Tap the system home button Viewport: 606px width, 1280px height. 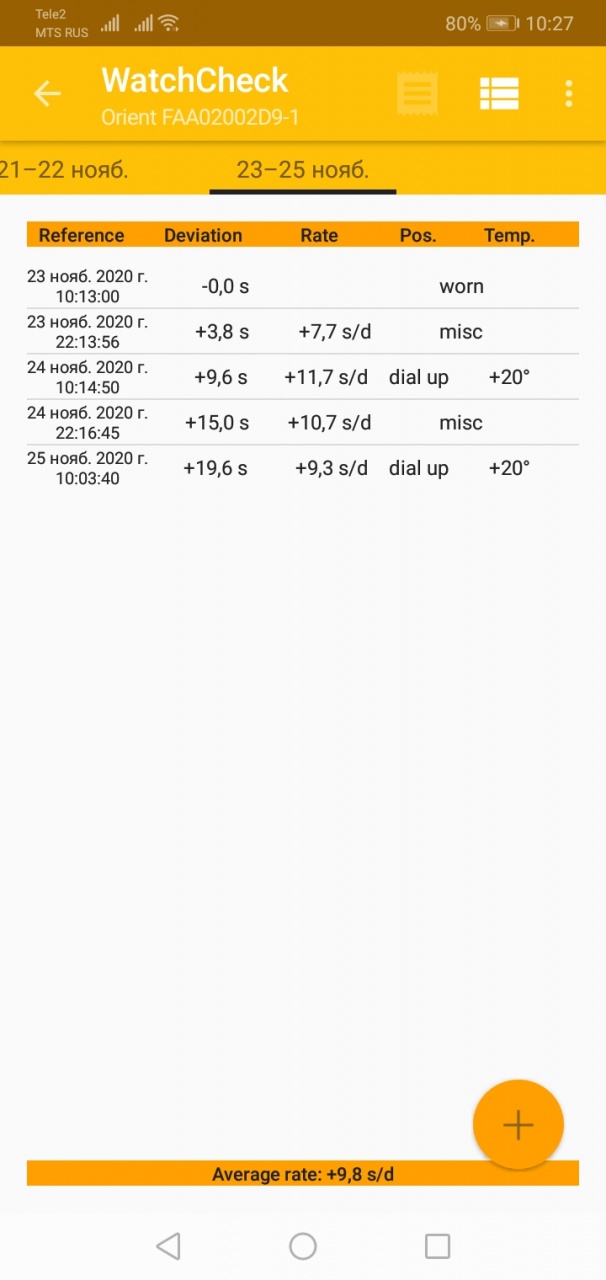pos(302,1246)
